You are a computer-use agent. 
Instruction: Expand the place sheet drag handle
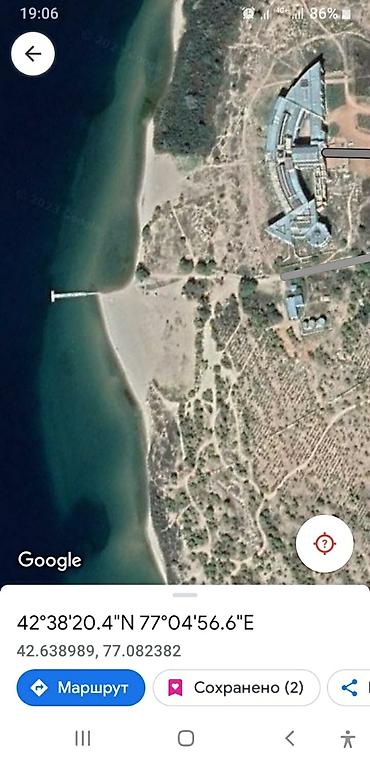(x=185, y=595)
